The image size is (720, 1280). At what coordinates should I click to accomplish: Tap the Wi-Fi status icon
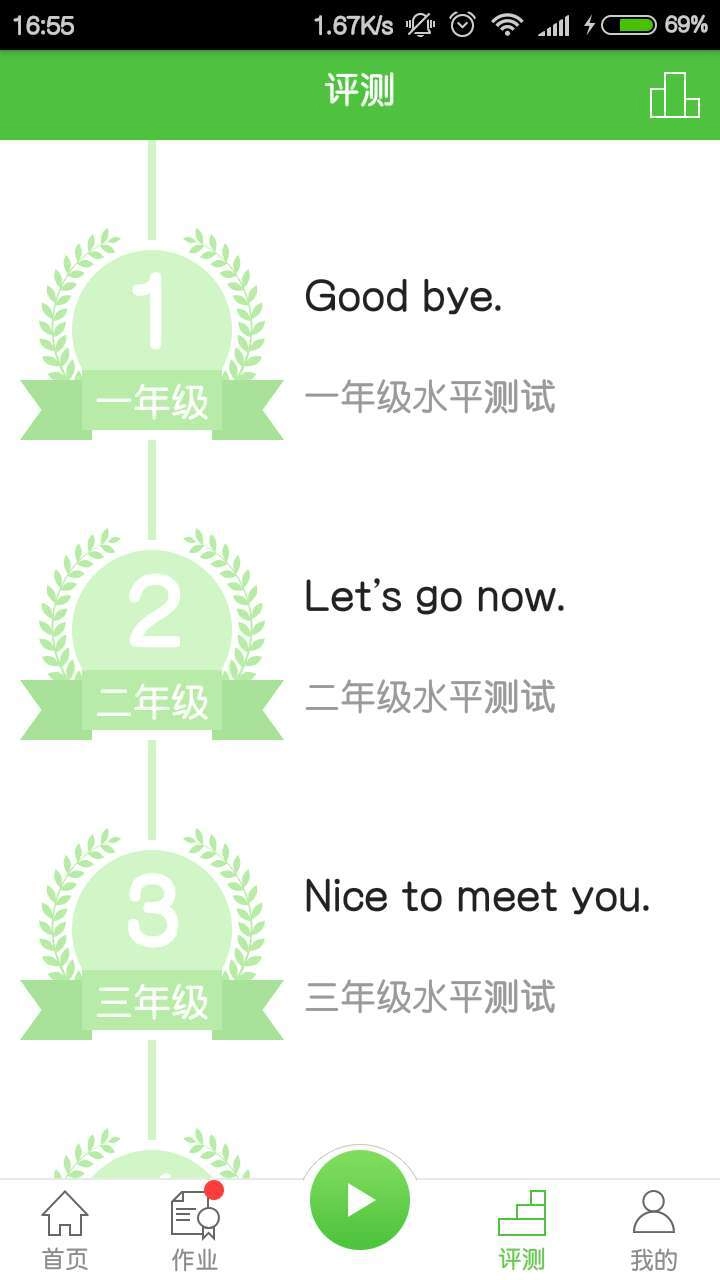508,21
